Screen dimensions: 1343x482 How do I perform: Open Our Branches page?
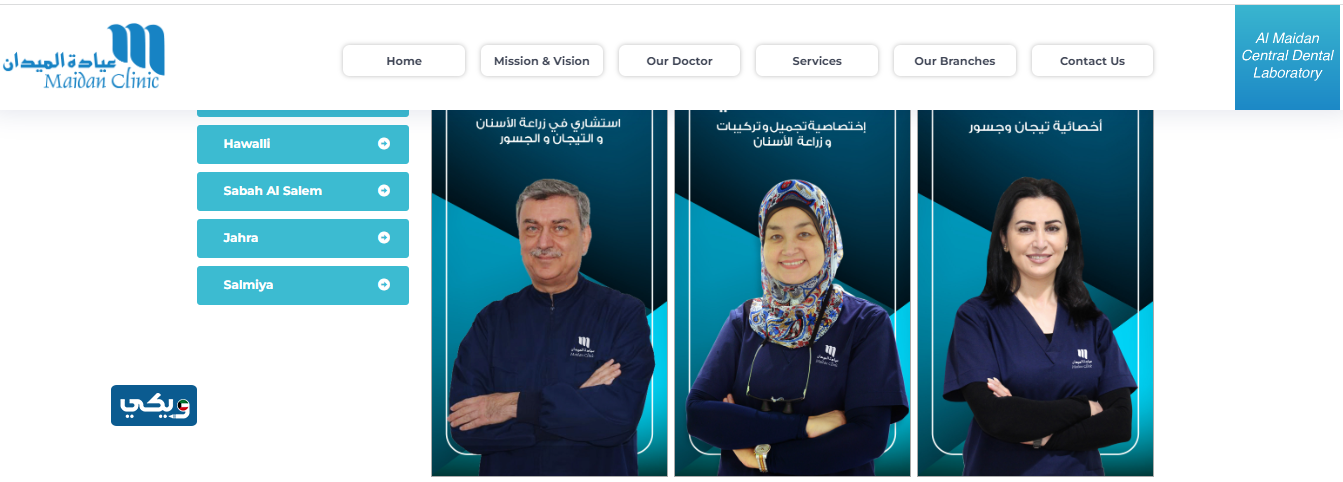(x=954, y=61)
